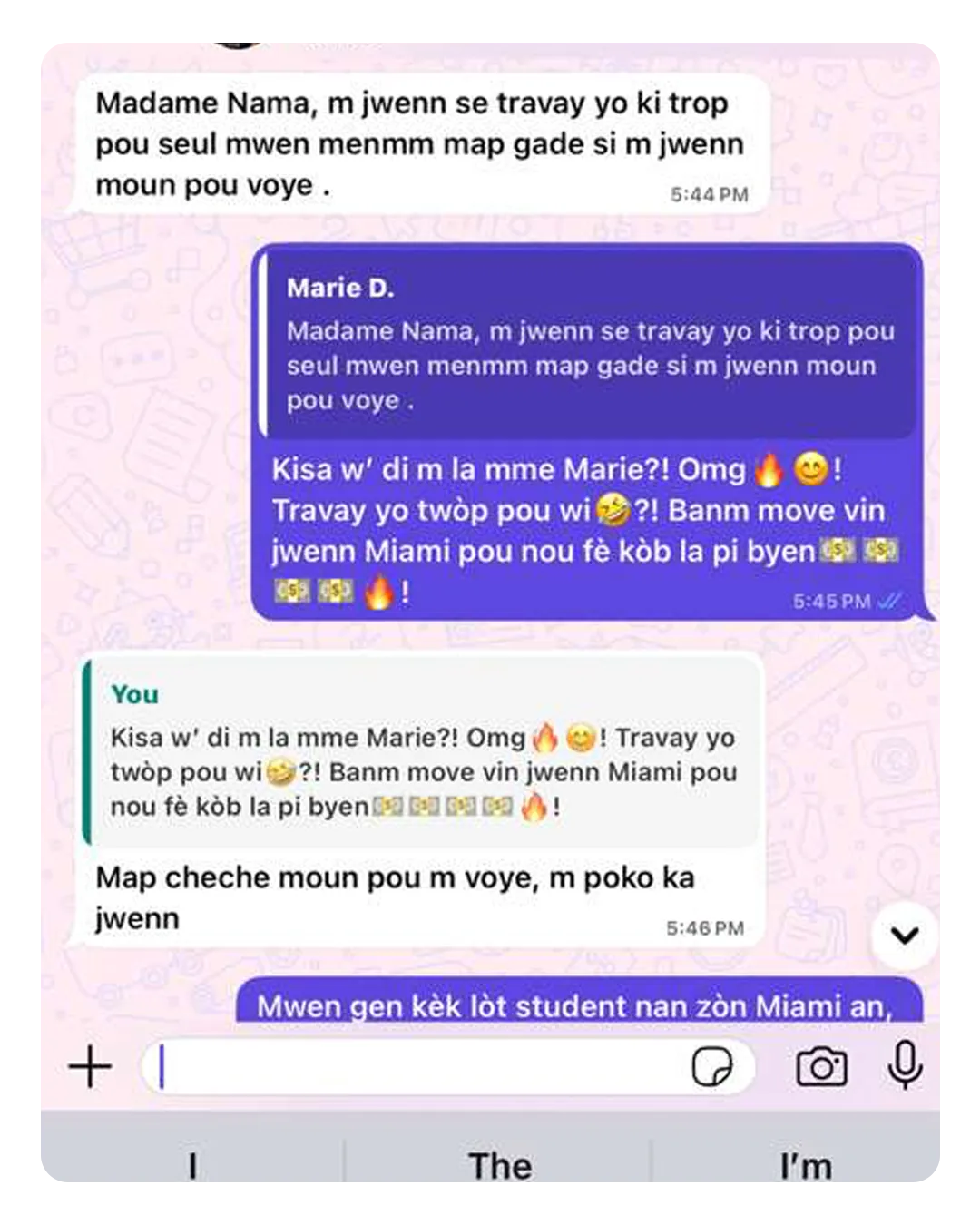Open the sticker picker
The height and width of the screenshot is (1225, 980).
pyautogui.click(x=712, y=1066)
